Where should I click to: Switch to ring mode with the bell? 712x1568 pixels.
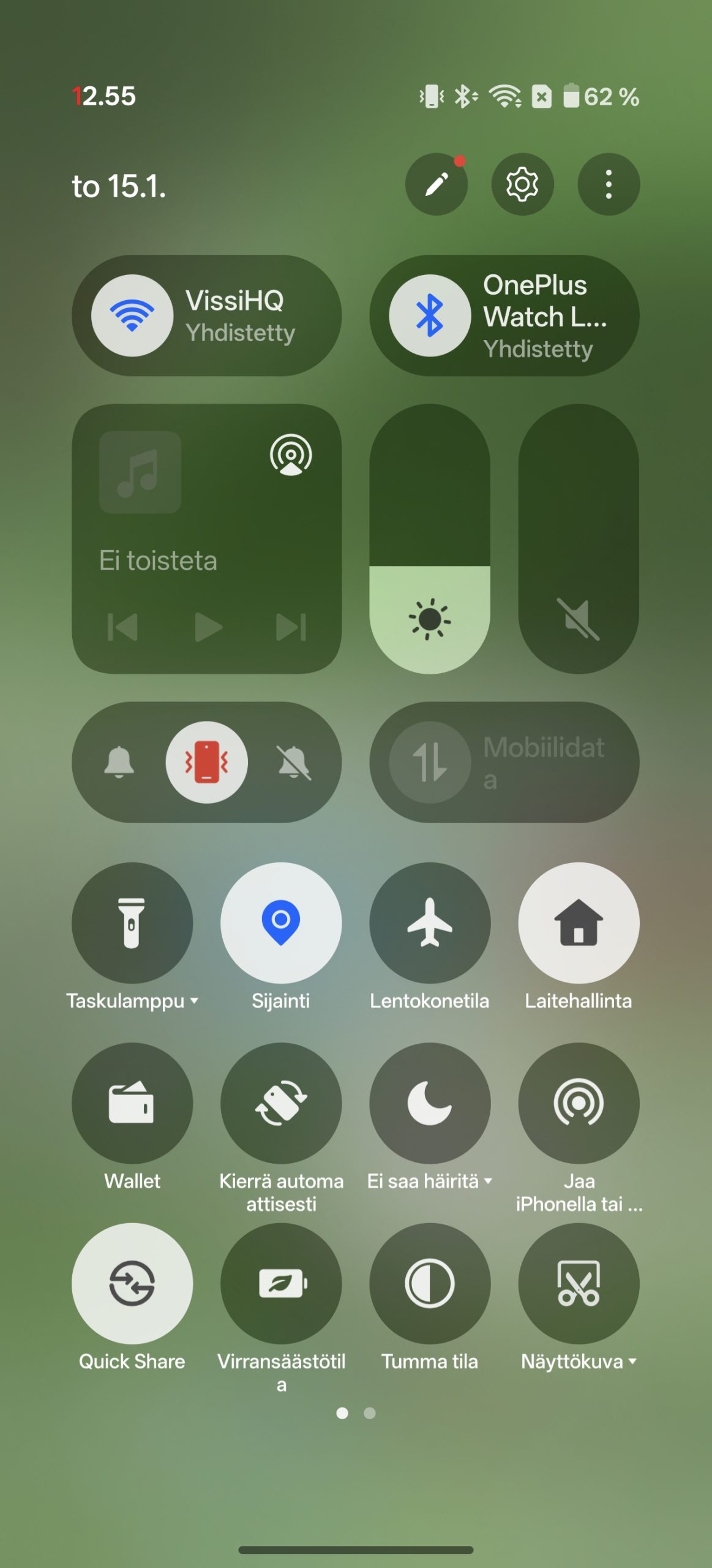(119, 762)
